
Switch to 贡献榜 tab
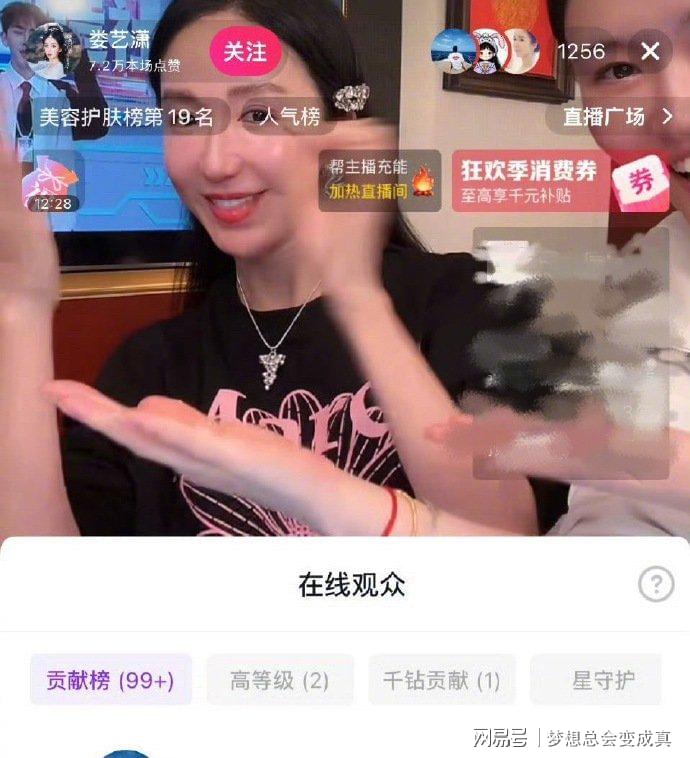tap(110, 681)
